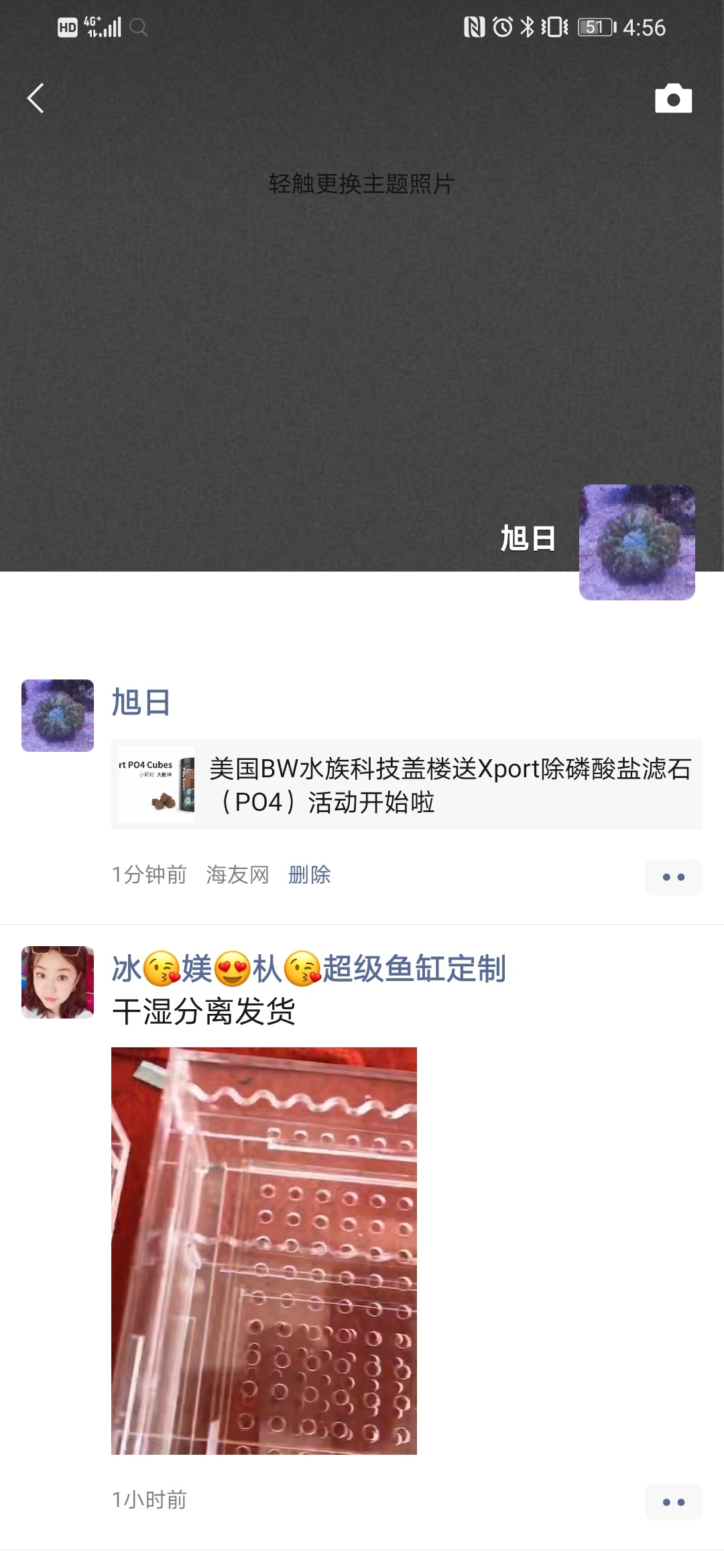
Task: Open the 冰媄朴超级鱼缸定制 profile name
Action: 308,969
